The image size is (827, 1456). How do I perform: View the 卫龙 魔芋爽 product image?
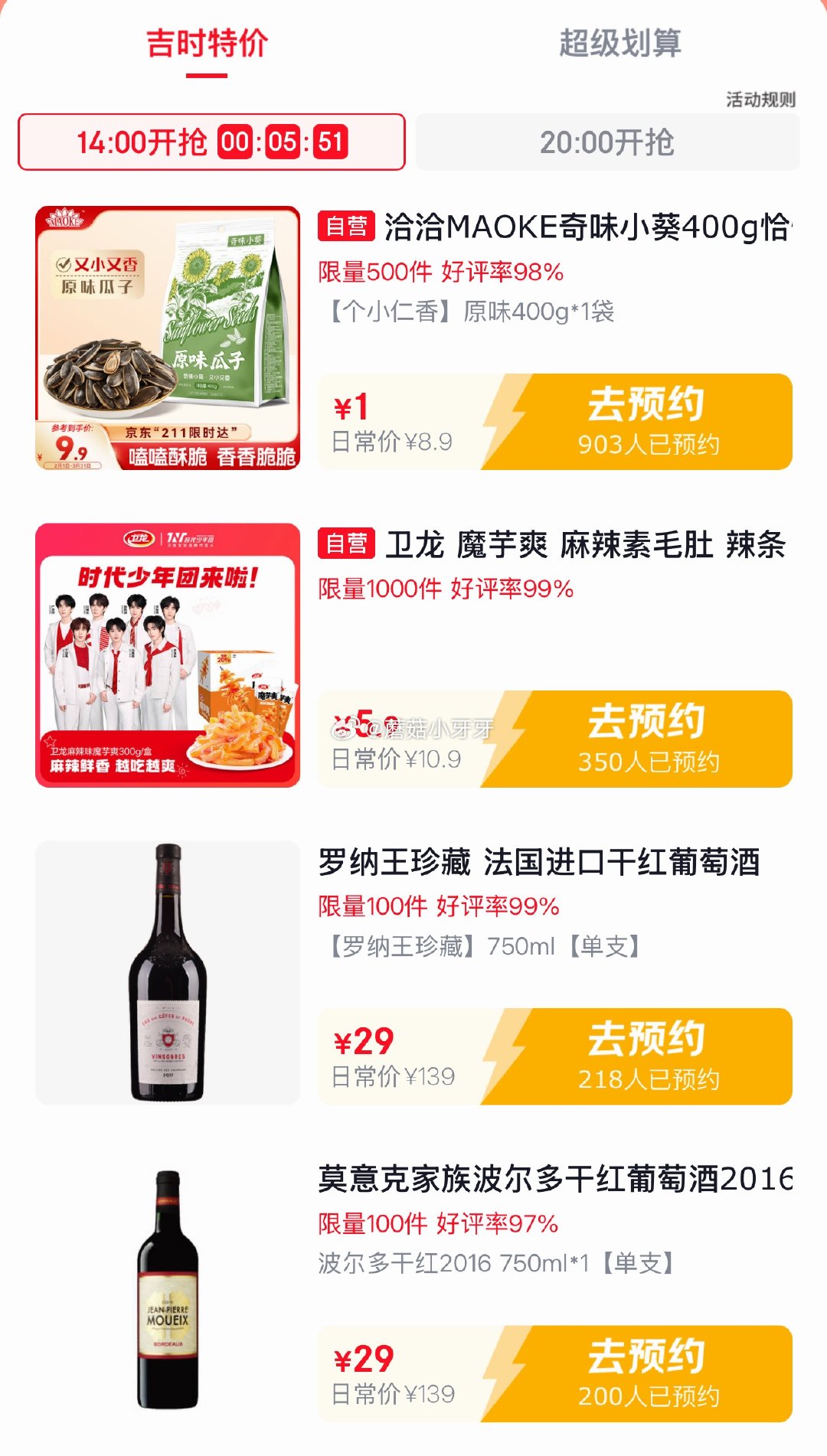(168, 655)
